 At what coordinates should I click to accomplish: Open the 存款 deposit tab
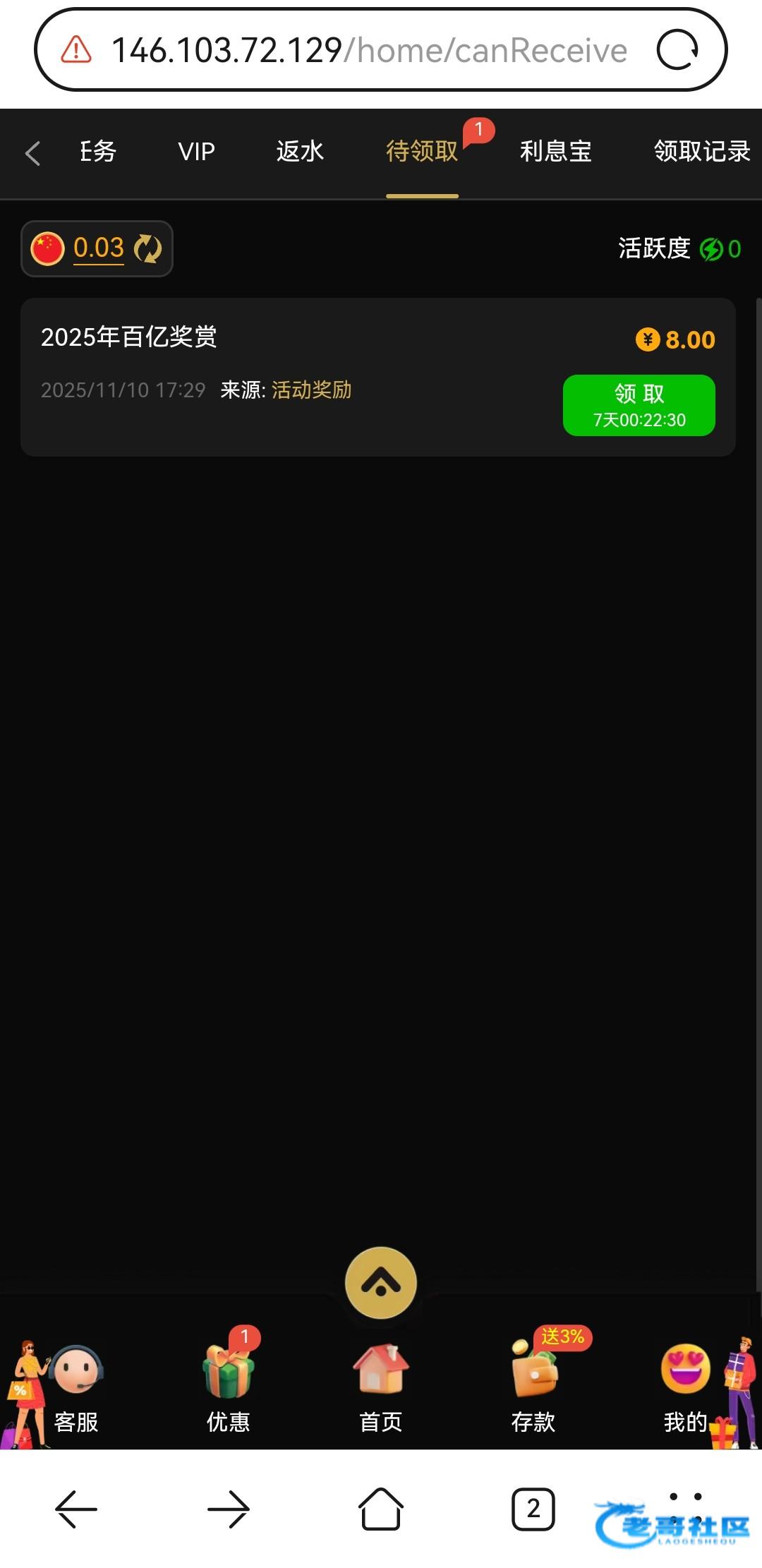(x=533, y=1387)
